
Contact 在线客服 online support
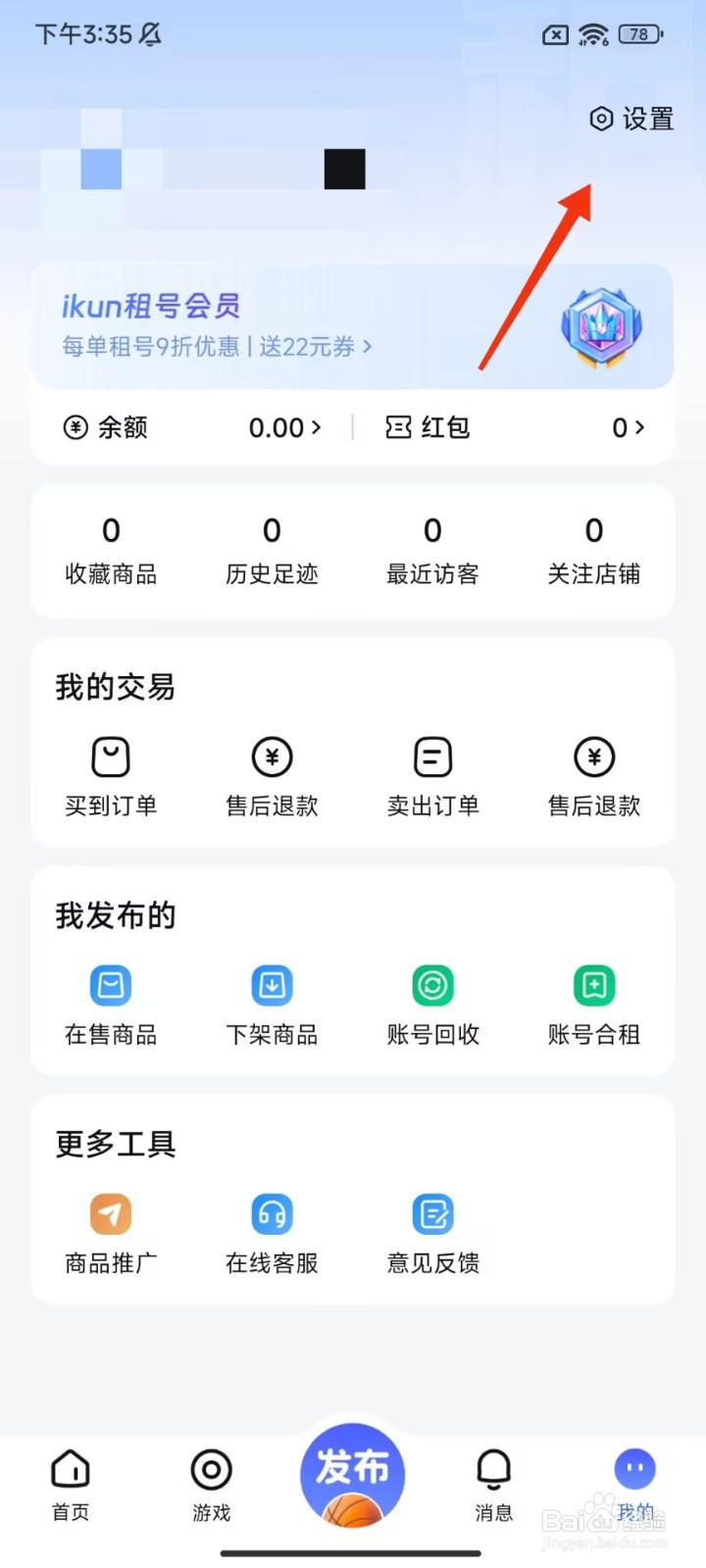(272, 1234)
